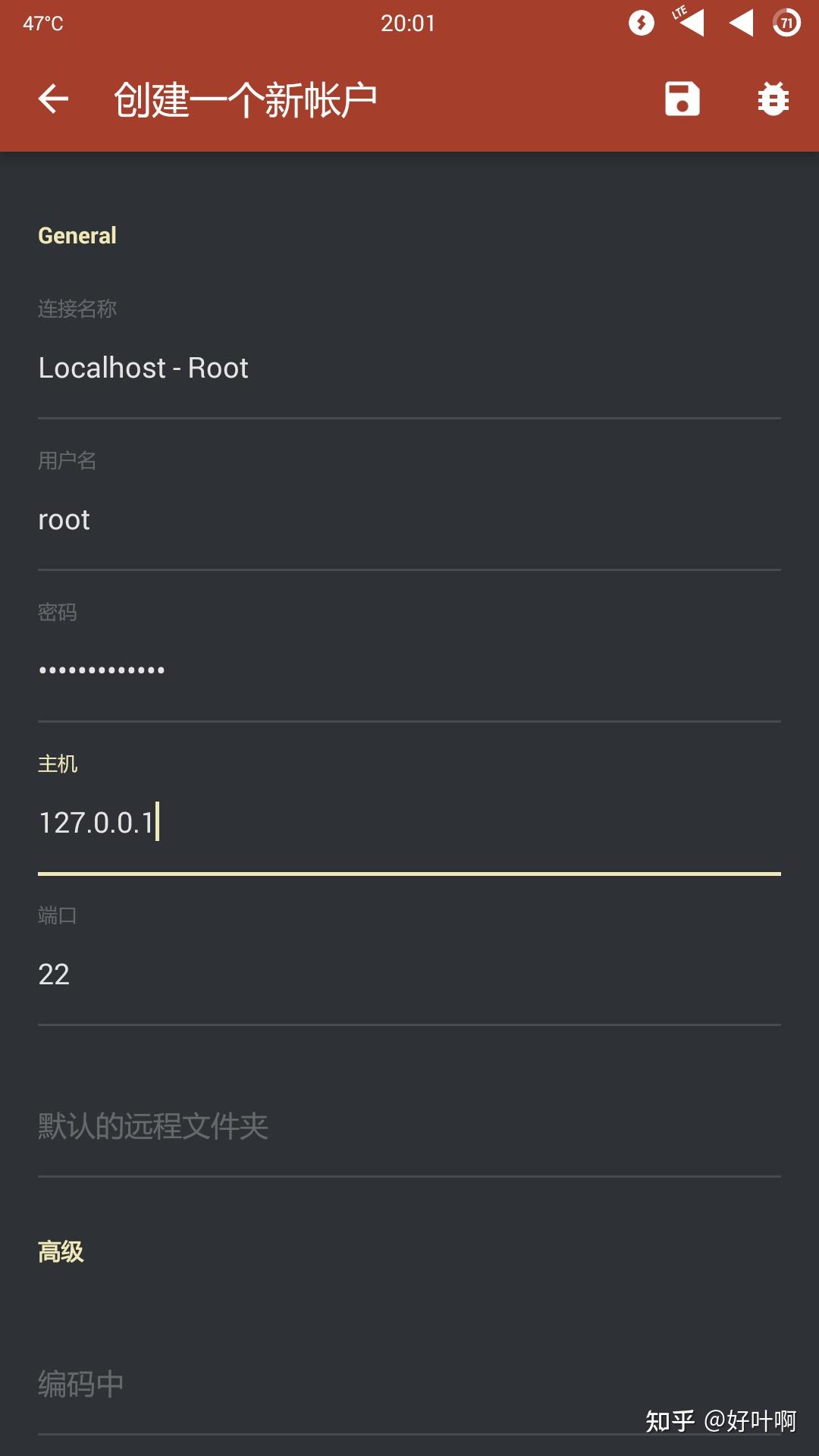Viewport: 819px width, 1456px height.
Task: Tap the 47°C temperature indicator
Action: pos(42,23)
